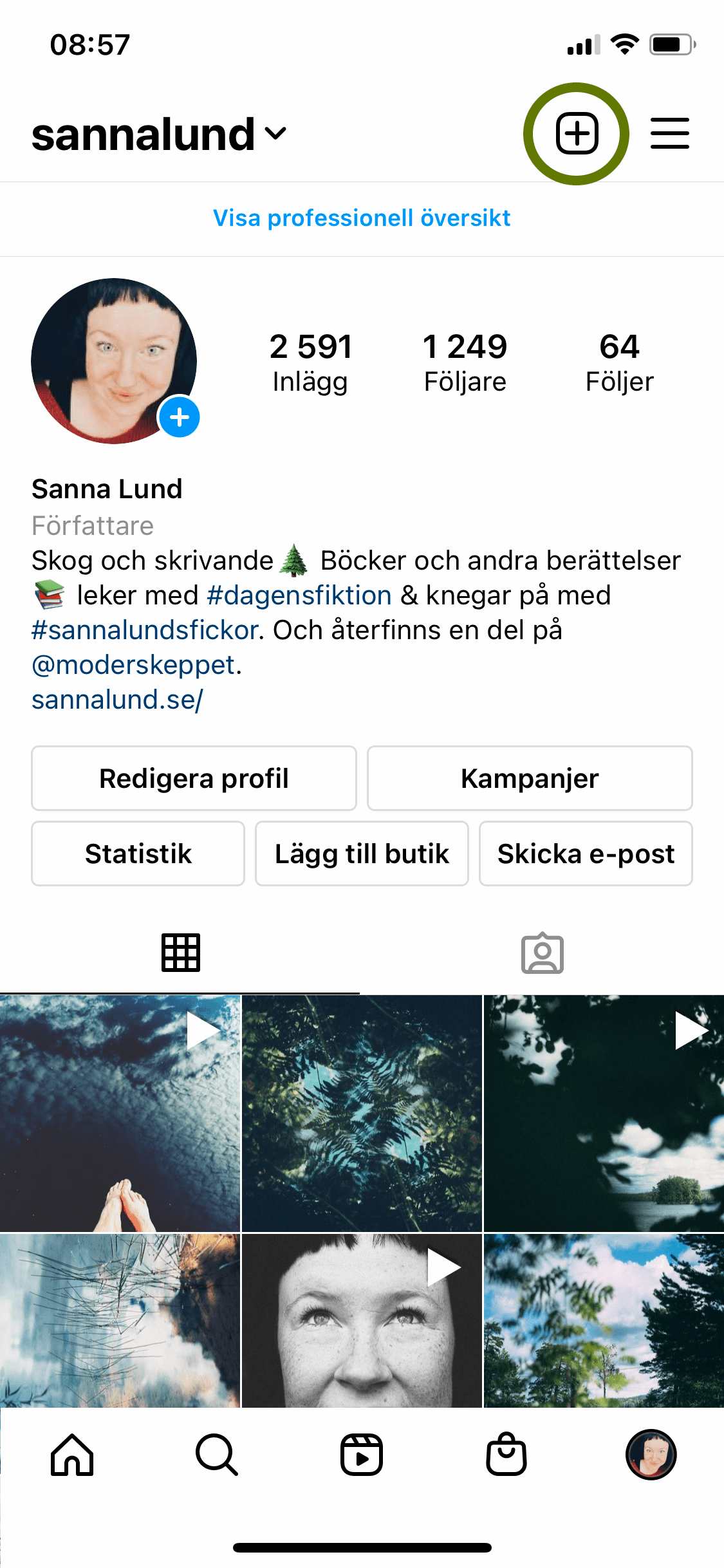Screen dimensions: 724x1568
Task: Tap Redigera profil
Action: pyautogui.click(x=194, y=778)
